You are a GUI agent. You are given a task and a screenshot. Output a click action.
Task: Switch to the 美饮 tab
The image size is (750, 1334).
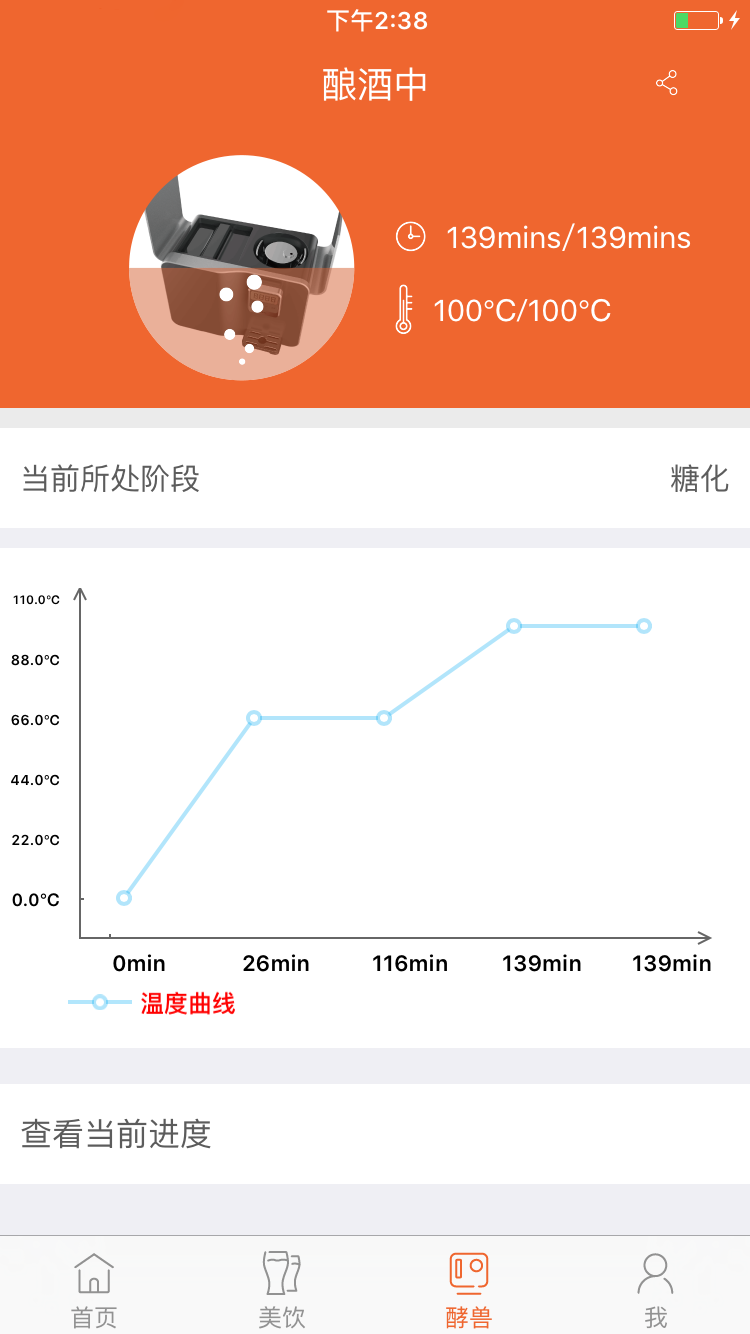[x=281, y=1288]
